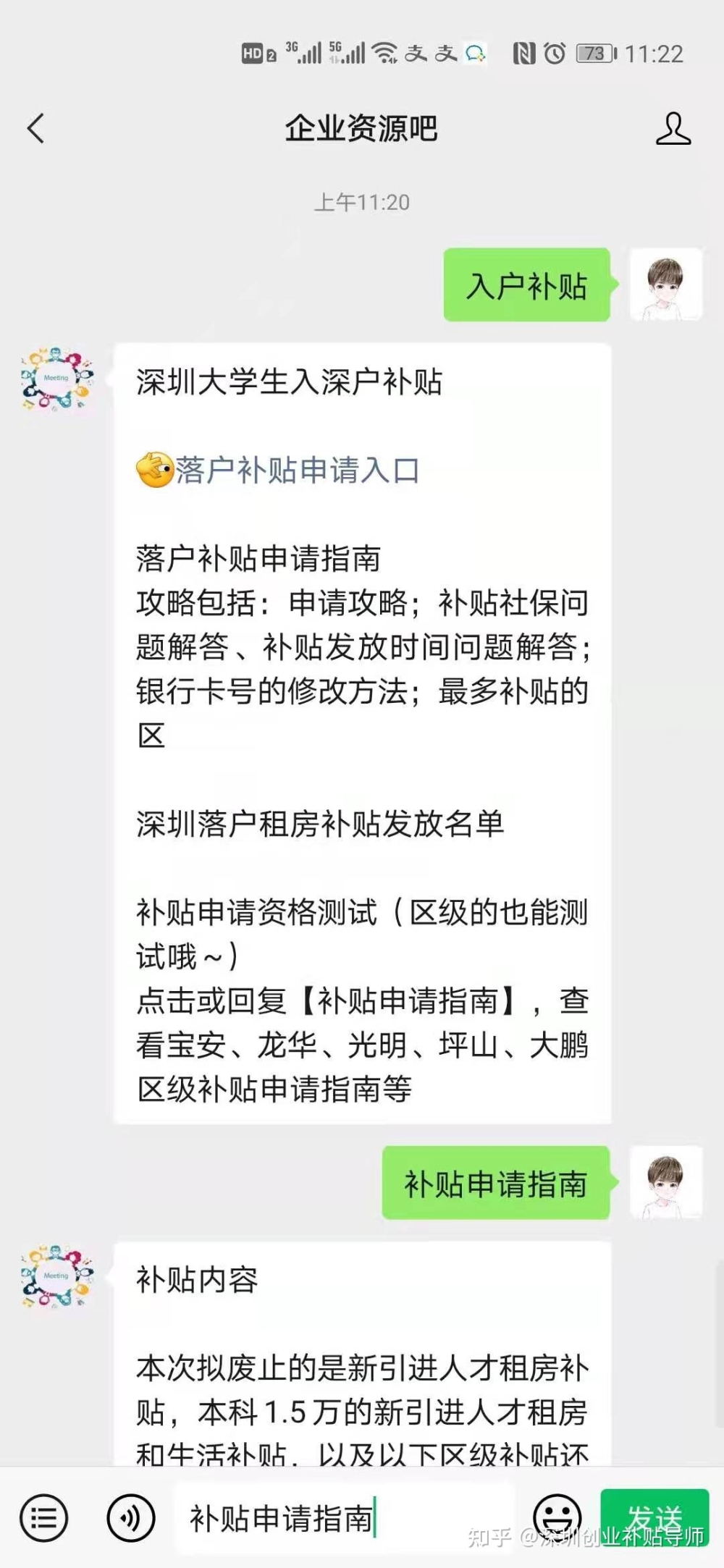
Task: Open the emoji picker
Action: (557, 1517)
